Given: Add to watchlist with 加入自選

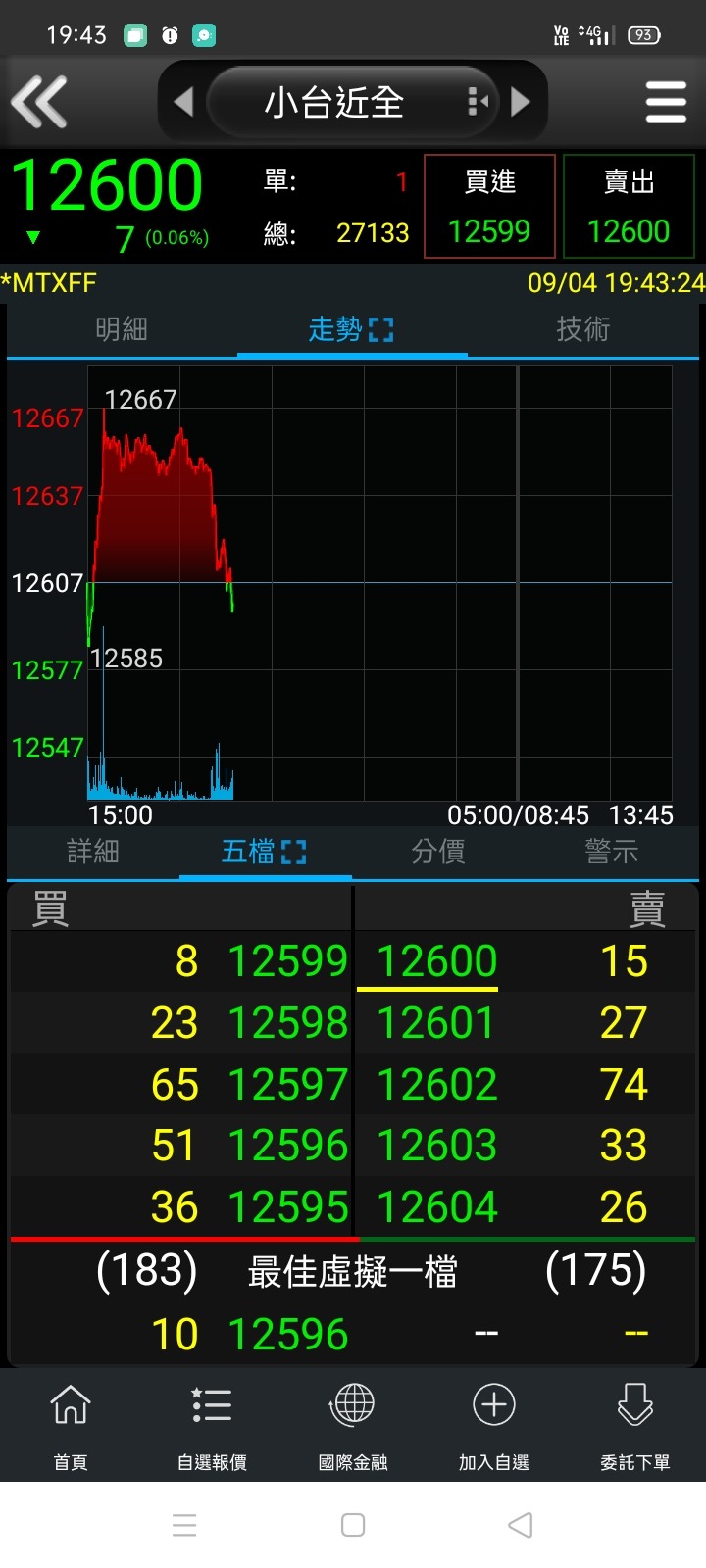Looking at the screenshot, I should coord(494,1426).
